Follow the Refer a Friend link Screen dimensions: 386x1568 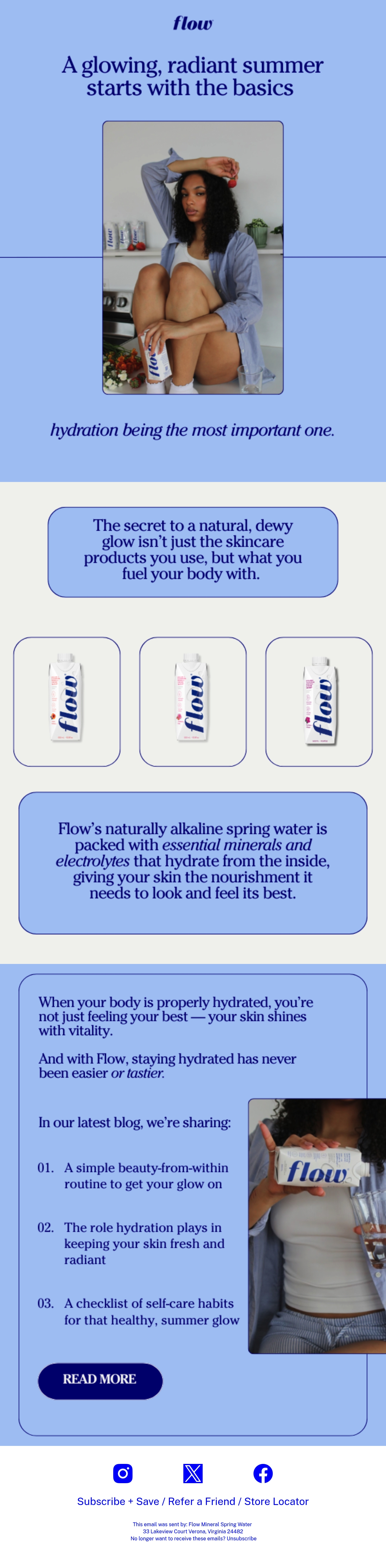[202, 1501]
